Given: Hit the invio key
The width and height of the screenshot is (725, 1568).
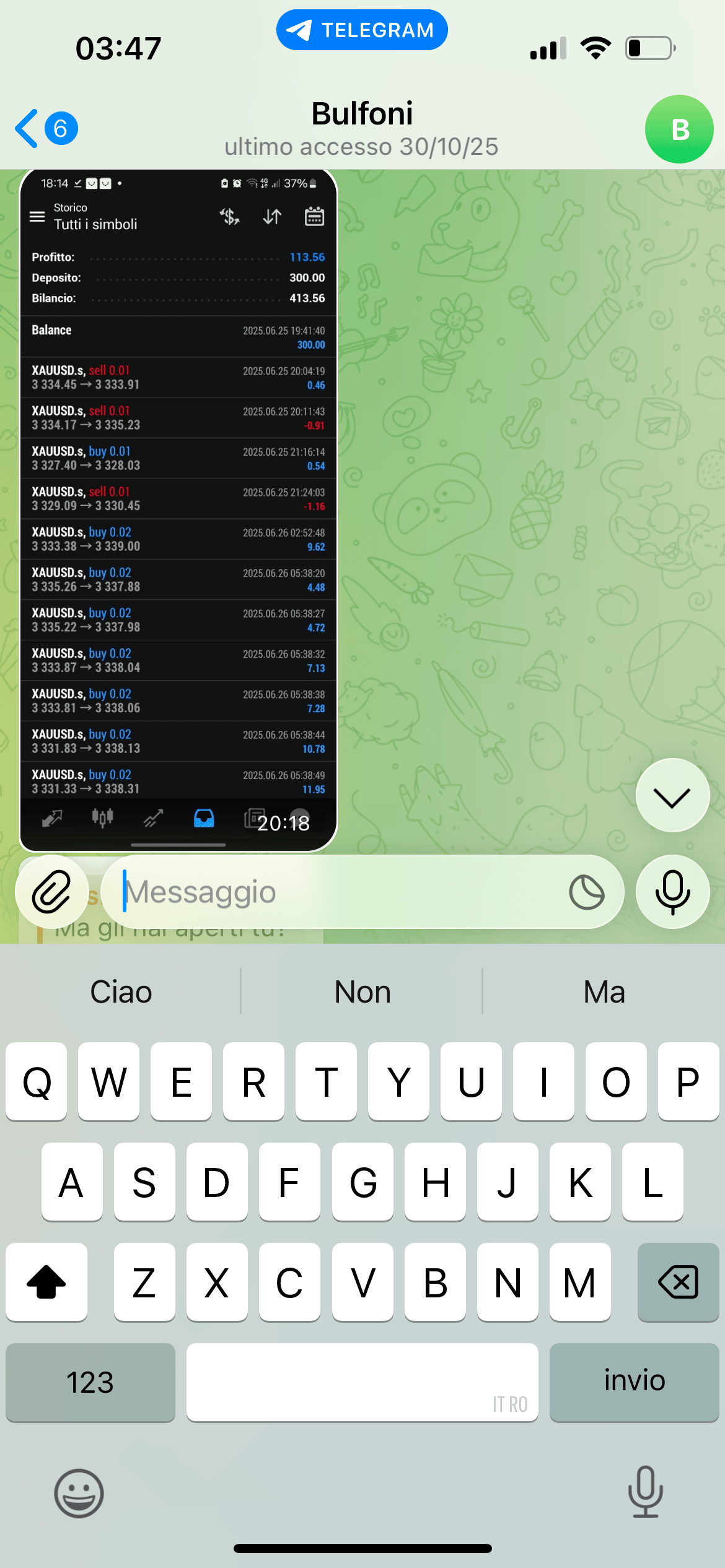Looking at the screenshot, I should (x=634, y=1382).
